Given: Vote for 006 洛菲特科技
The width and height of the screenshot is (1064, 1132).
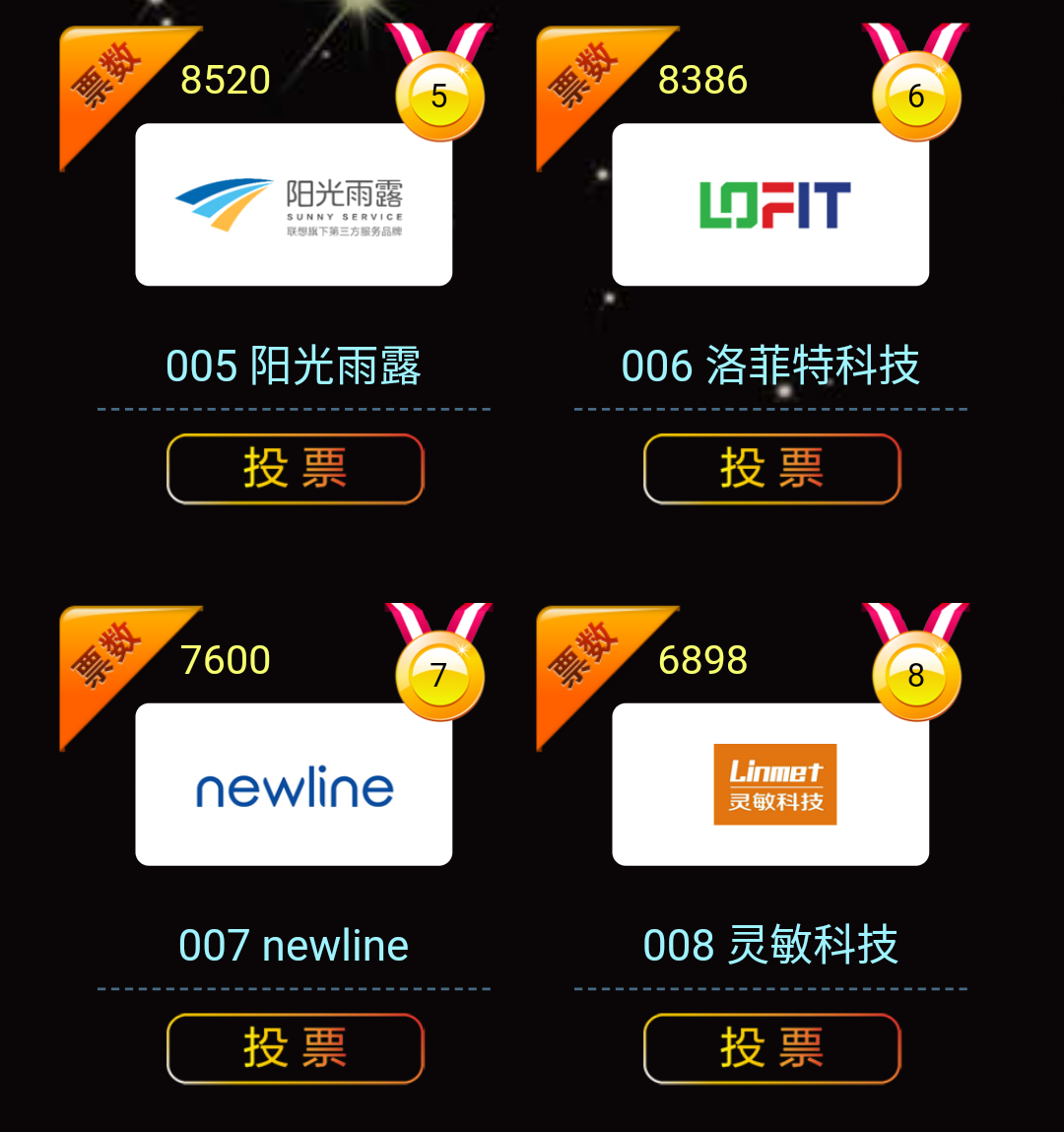Looking at the screenshot, I should coord(771,469).
